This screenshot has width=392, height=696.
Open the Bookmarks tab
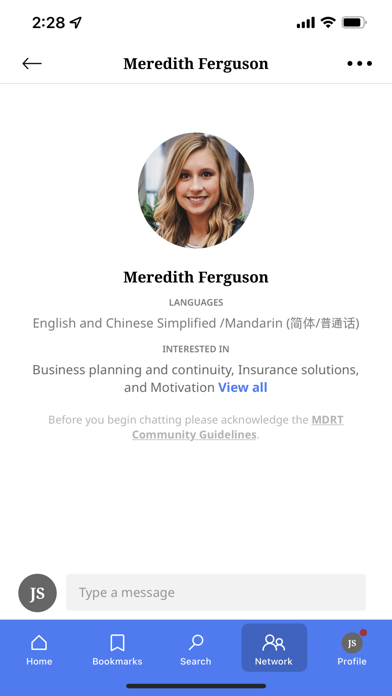(117, 649)
